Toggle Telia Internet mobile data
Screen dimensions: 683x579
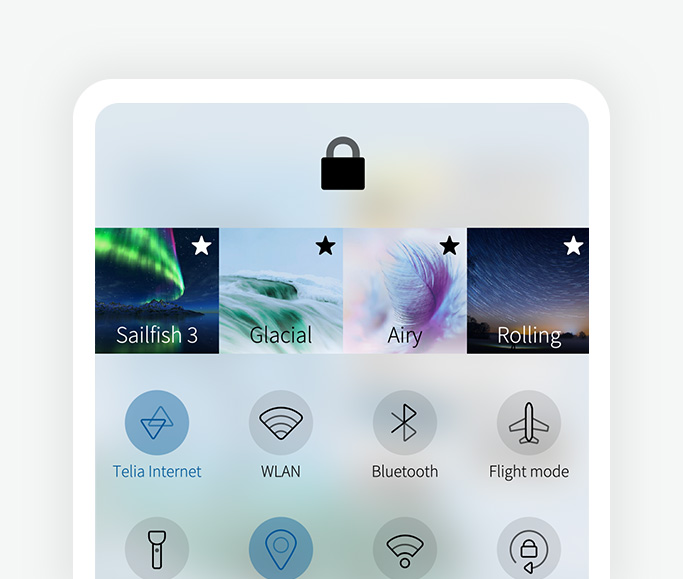pos(157,423)
